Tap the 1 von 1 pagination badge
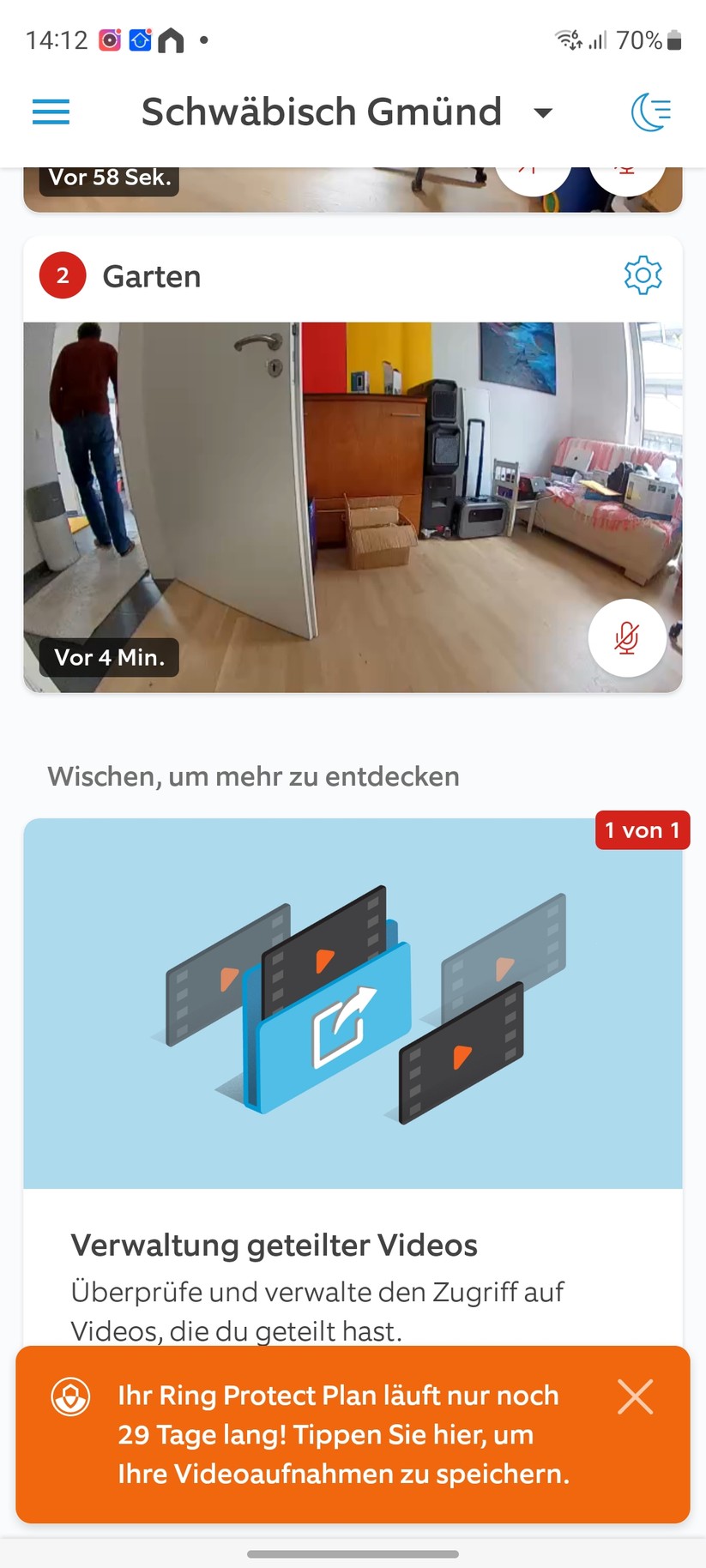Screen dimensions: 706x1568 [x=642, y=829]
